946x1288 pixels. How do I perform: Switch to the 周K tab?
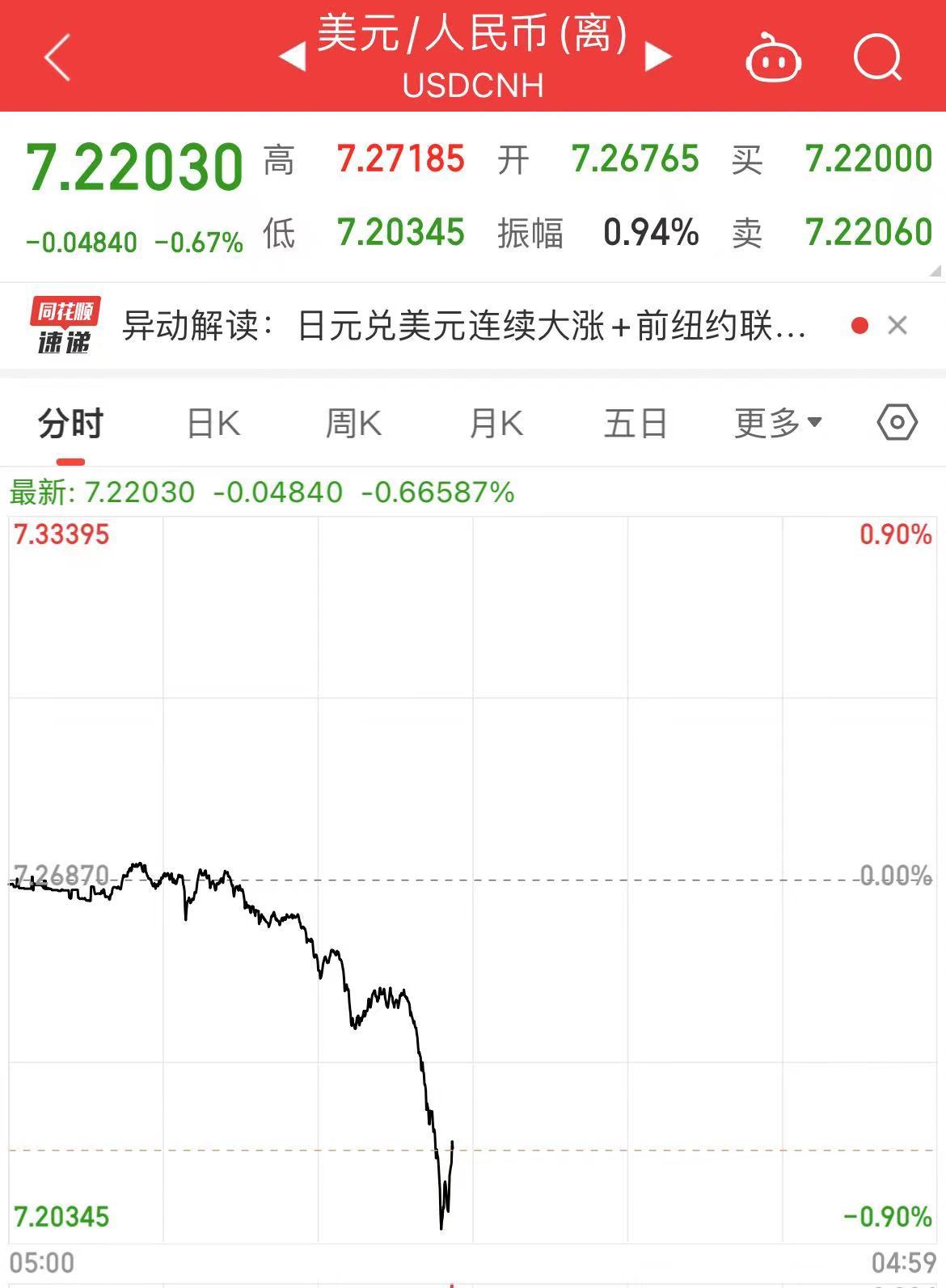click(353, 422)
